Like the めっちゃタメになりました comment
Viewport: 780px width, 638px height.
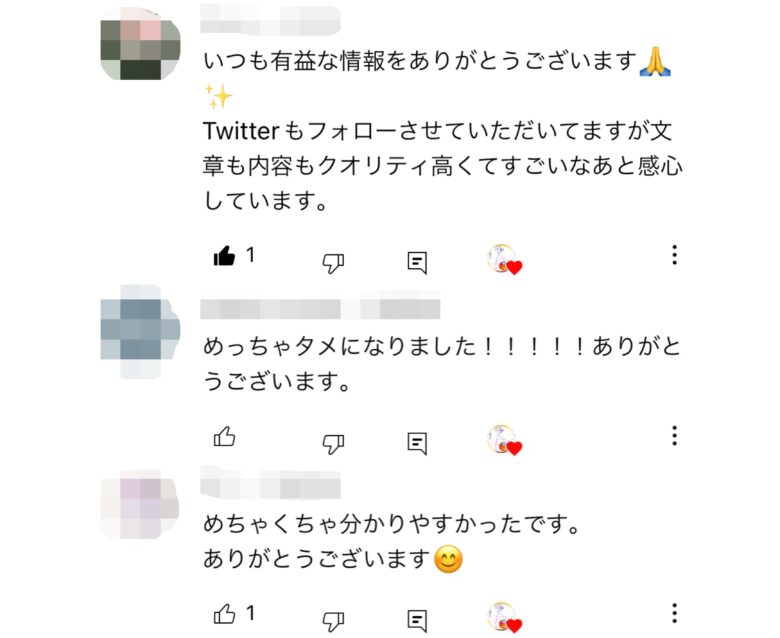(x=225, y=437)
